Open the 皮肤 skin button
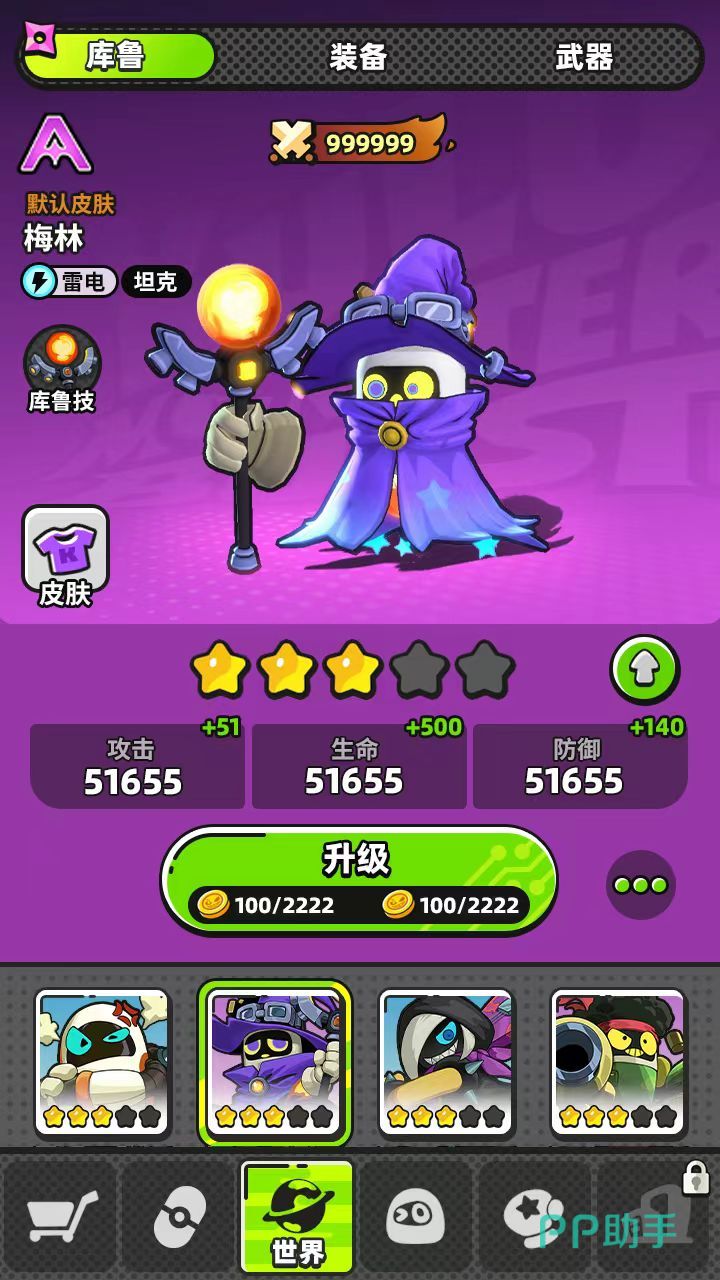Viewport: 720px width, 1280px height. point(65,557)
